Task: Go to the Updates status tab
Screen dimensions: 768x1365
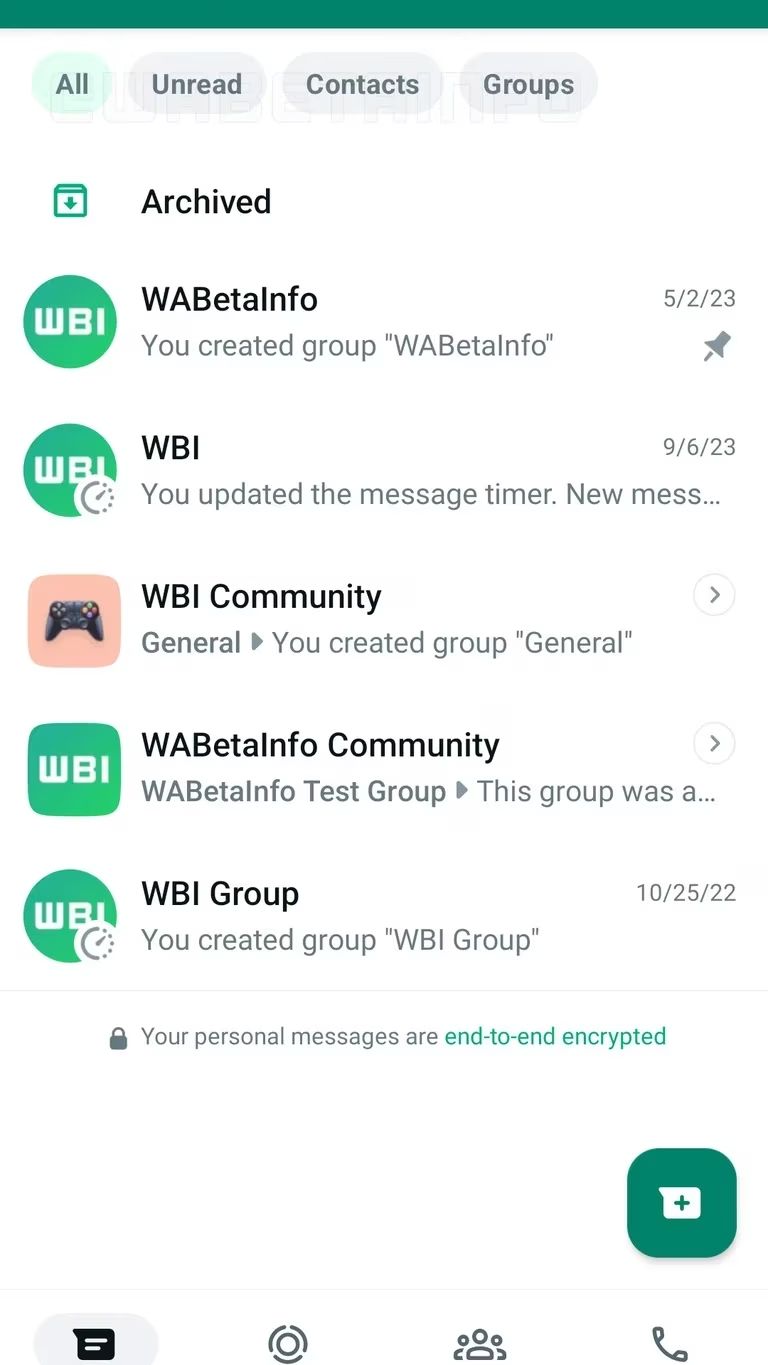Action: point(288,1343)
